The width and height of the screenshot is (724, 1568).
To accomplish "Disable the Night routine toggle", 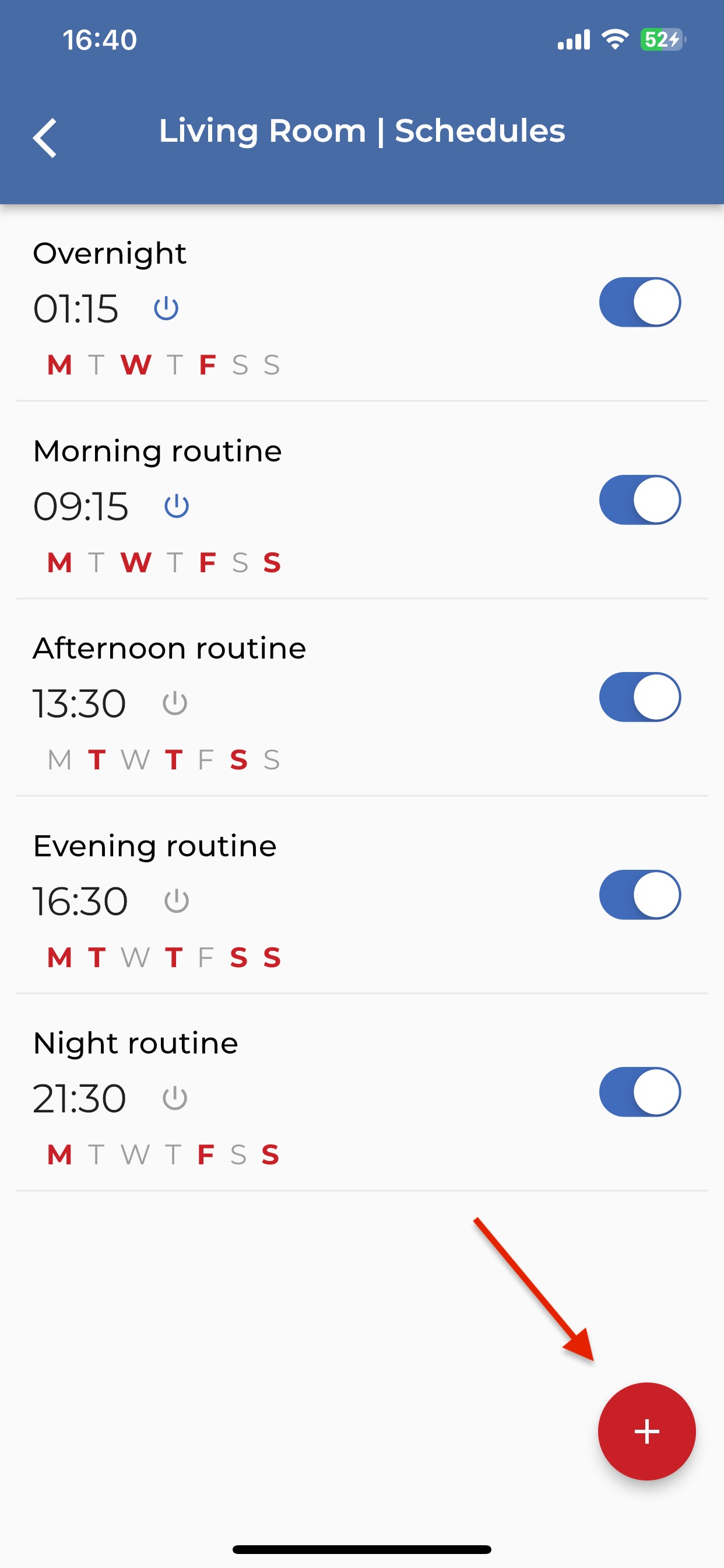I will (639, 1092).
